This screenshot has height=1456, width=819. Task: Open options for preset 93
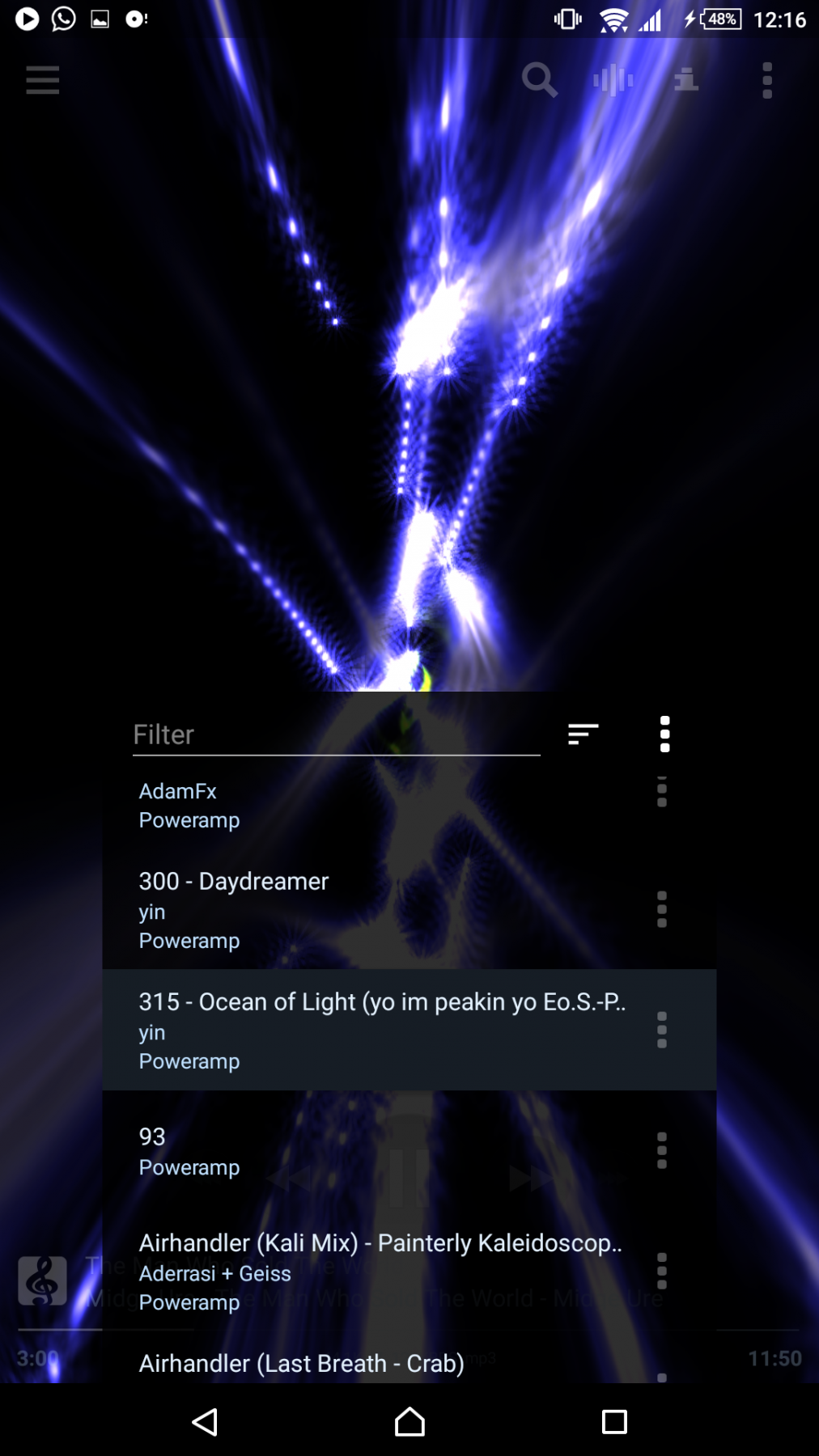pos(662,1150)
